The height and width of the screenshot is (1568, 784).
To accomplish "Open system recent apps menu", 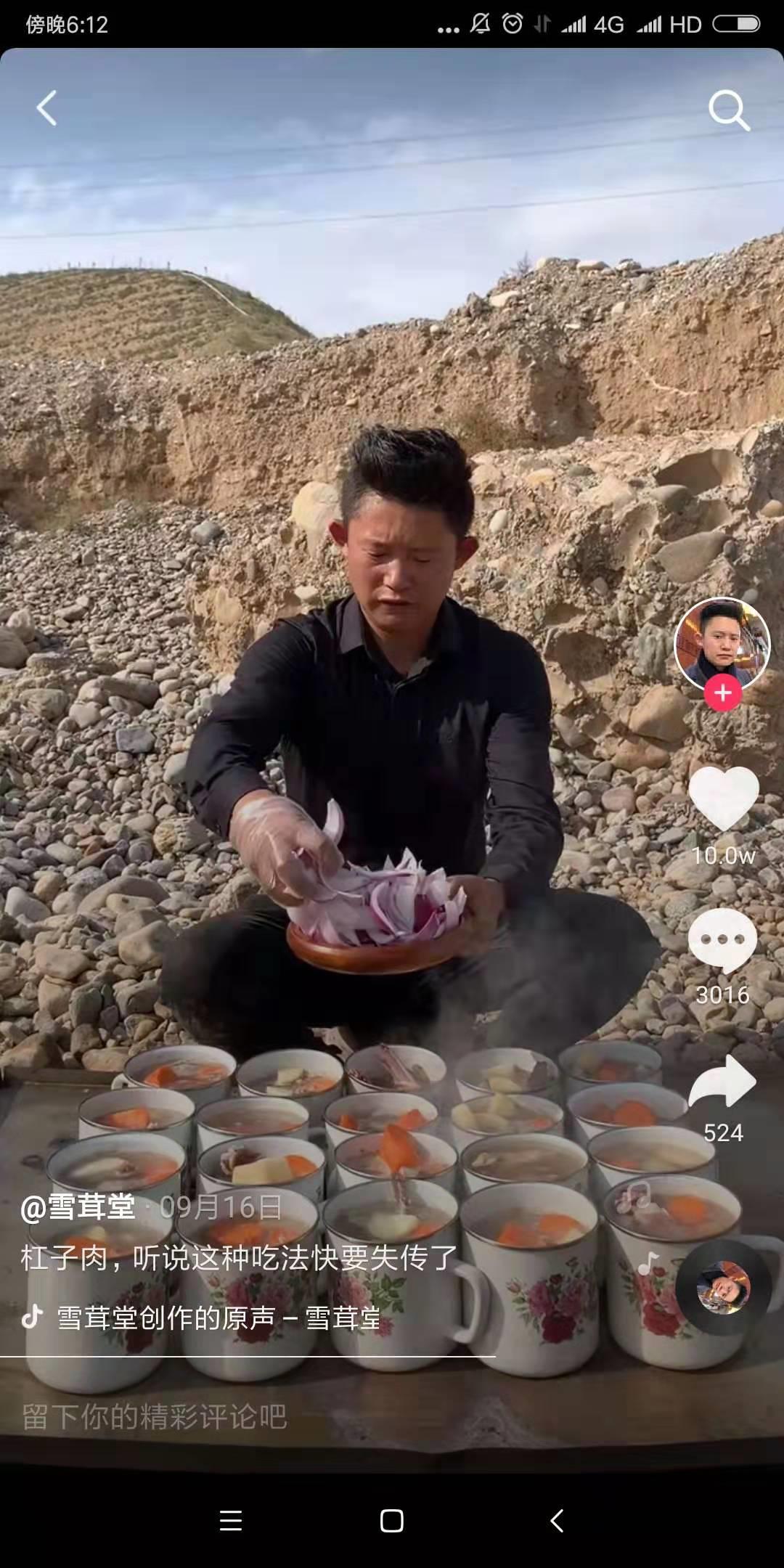I will tap(231, 1520).
